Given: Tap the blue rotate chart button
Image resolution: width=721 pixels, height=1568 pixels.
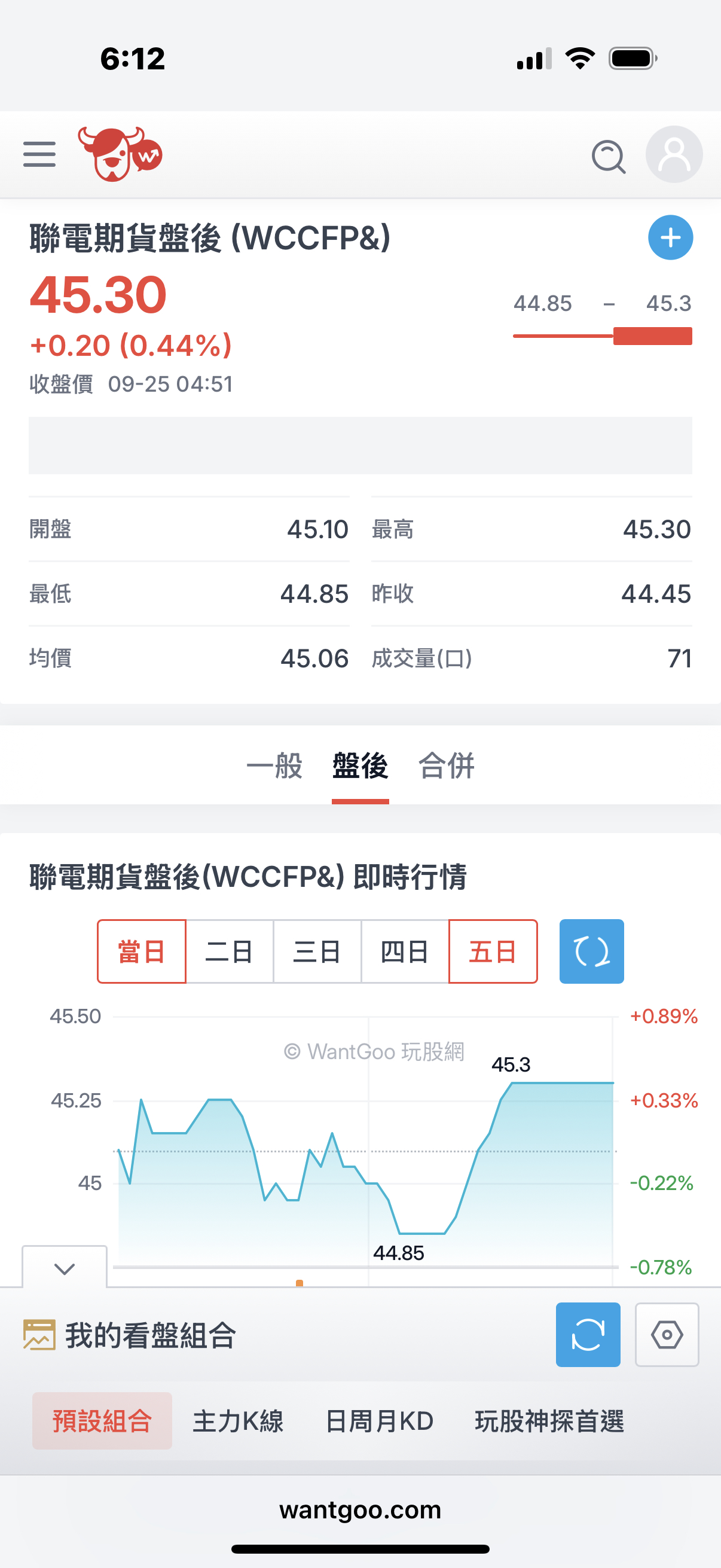Looking at the screenshot, I should coord(591,951).
